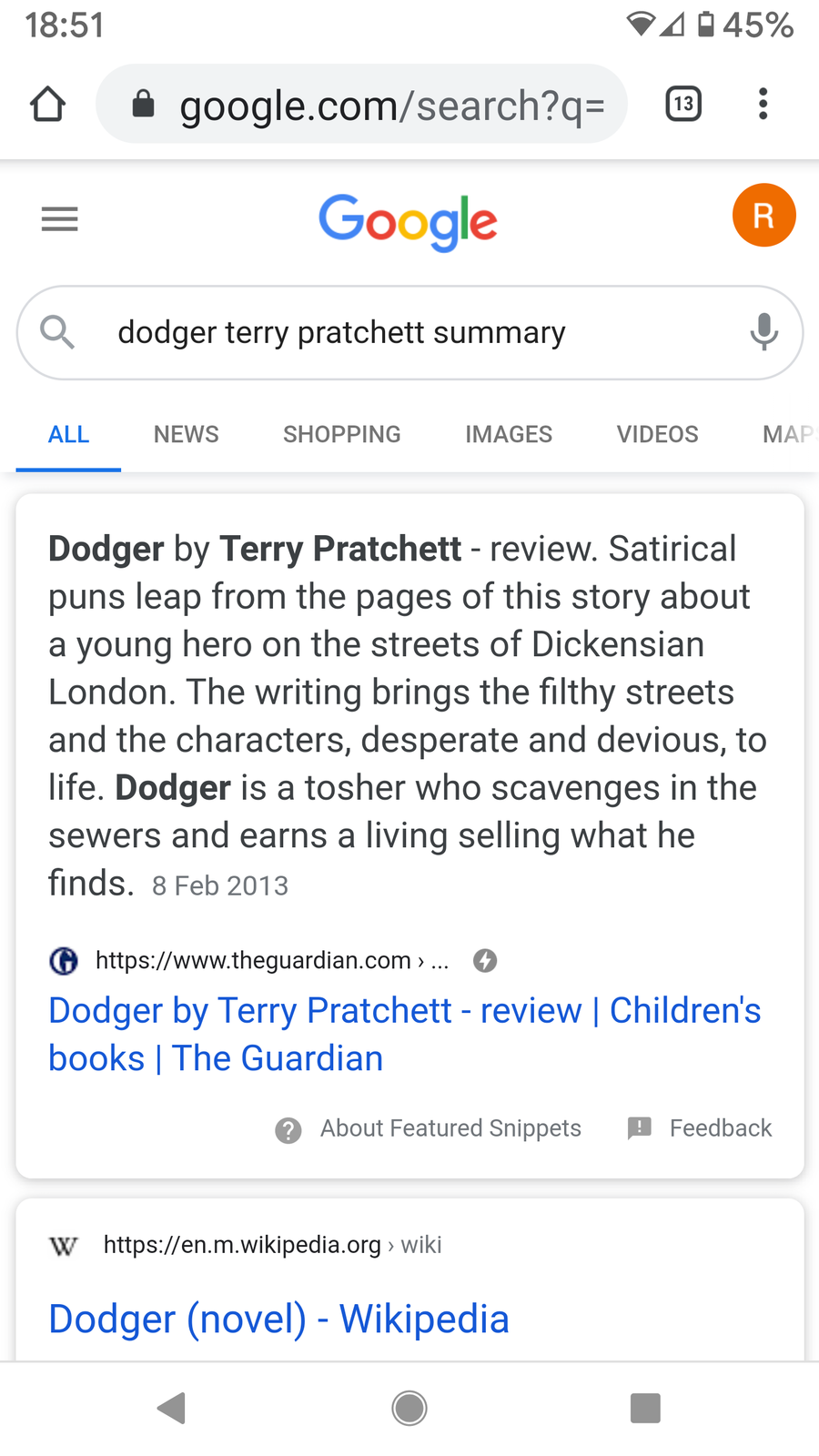This screenshot has height=1456, width=819.
Task: Open the Google hamburger menu
Action: point(60,219)
